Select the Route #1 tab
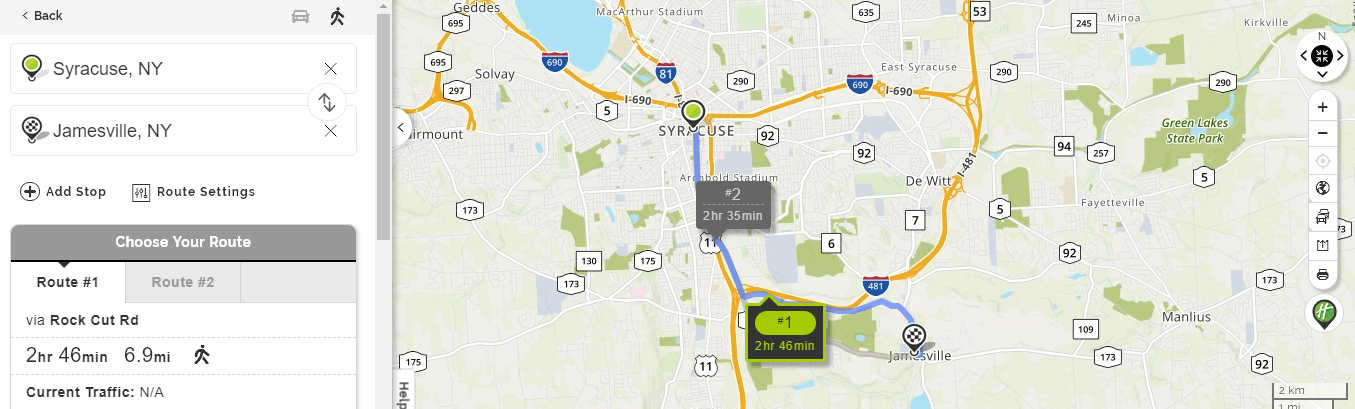 [x=68, y=282]
